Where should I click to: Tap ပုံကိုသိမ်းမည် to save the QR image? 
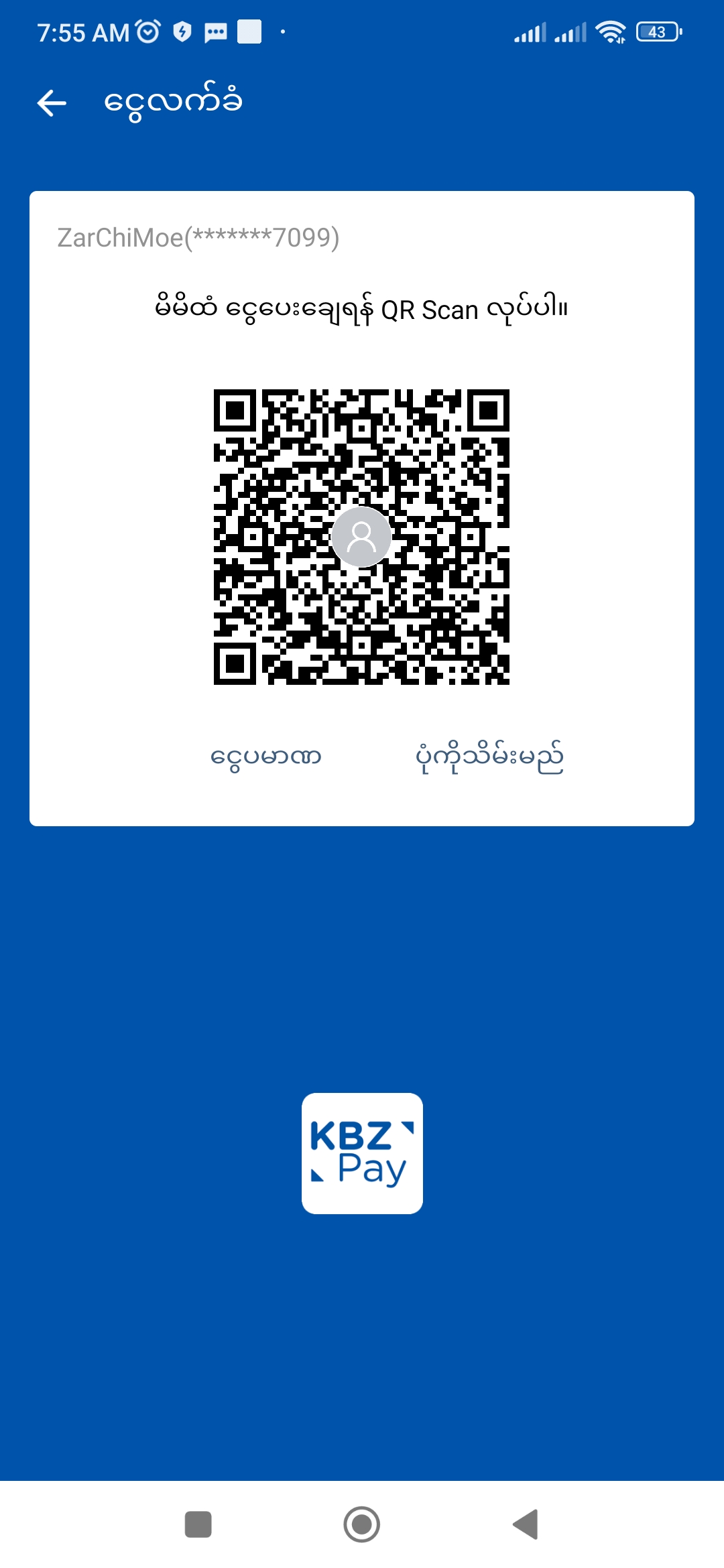tap(489, 757)
